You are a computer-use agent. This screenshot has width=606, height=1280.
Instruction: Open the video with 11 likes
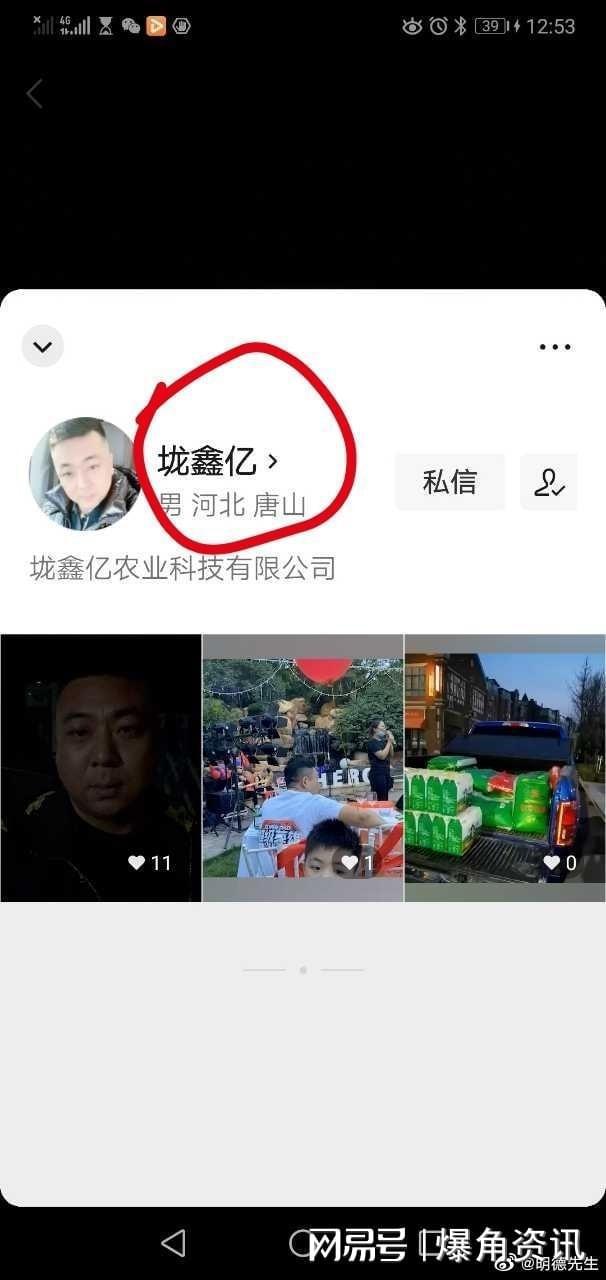pos(101,768)
